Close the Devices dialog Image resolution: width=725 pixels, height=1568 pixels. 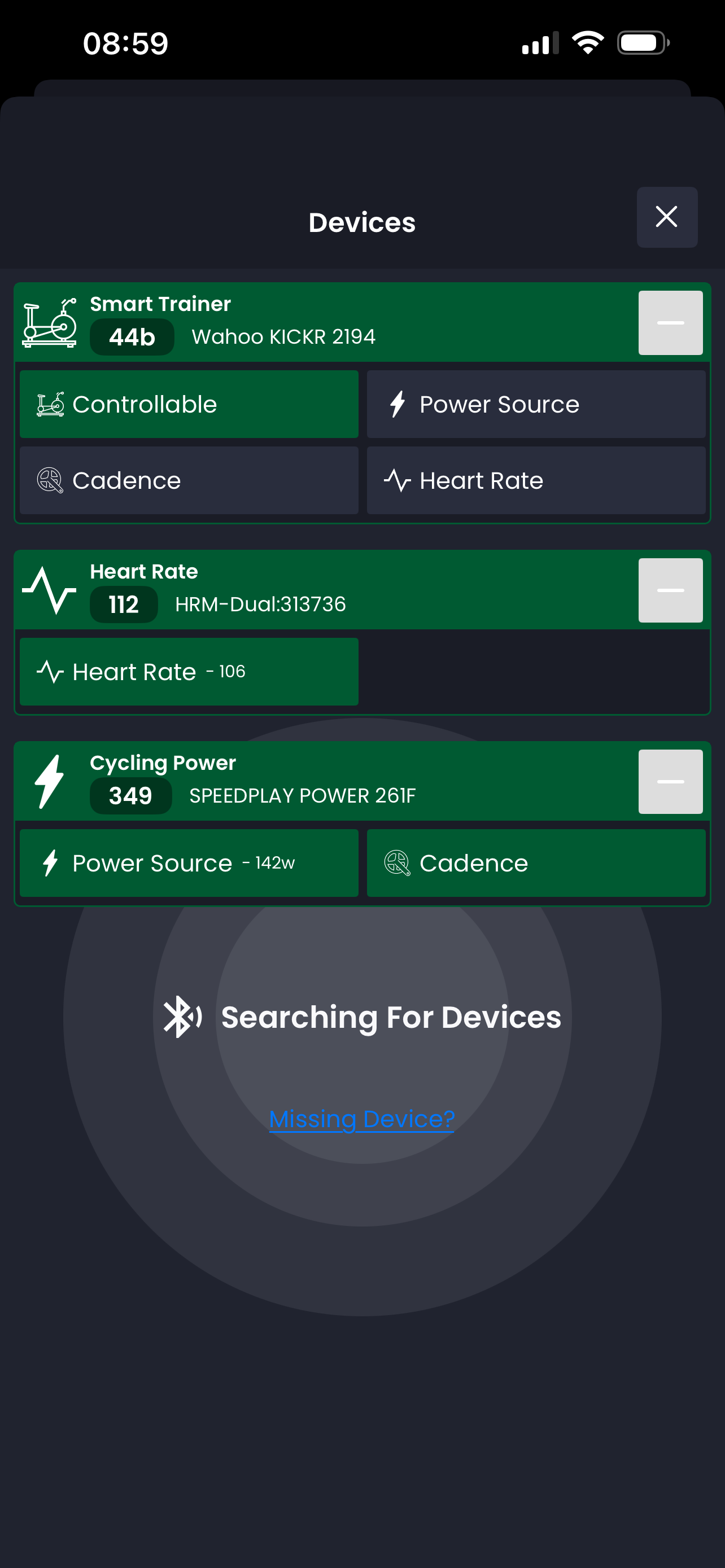tap(667, 217)
